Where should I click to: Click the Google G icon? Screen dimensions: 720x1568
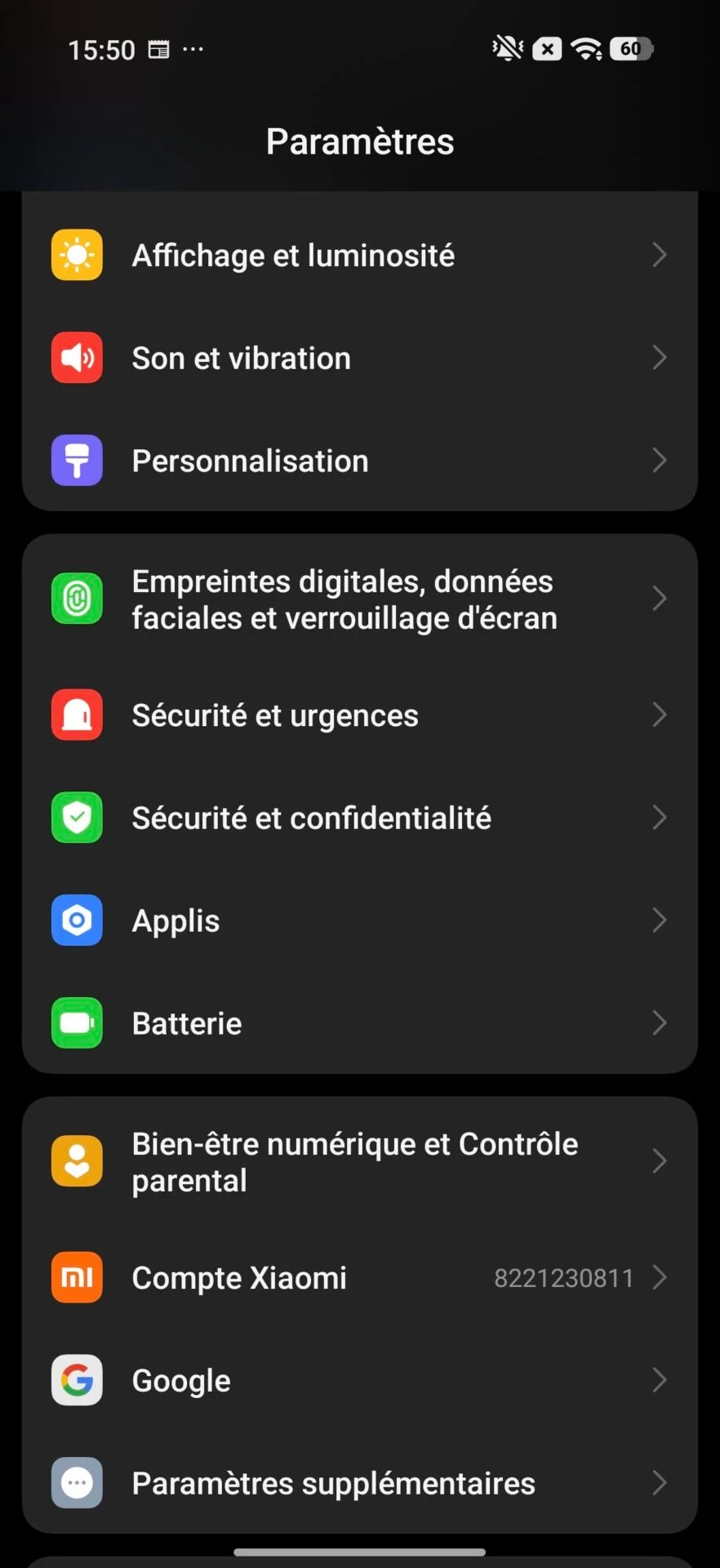click(76, 1380)
